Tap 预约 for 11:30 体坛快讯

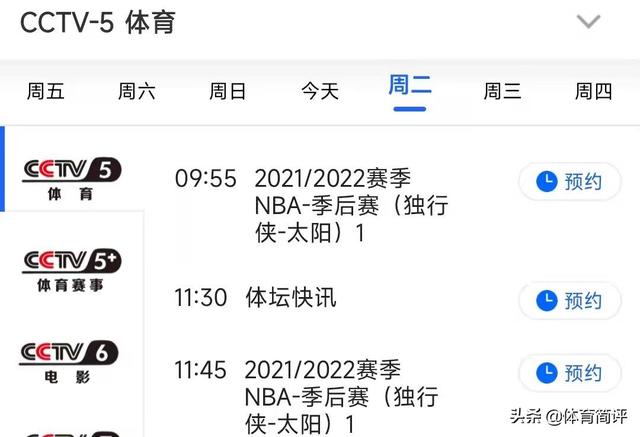point(569,300)
